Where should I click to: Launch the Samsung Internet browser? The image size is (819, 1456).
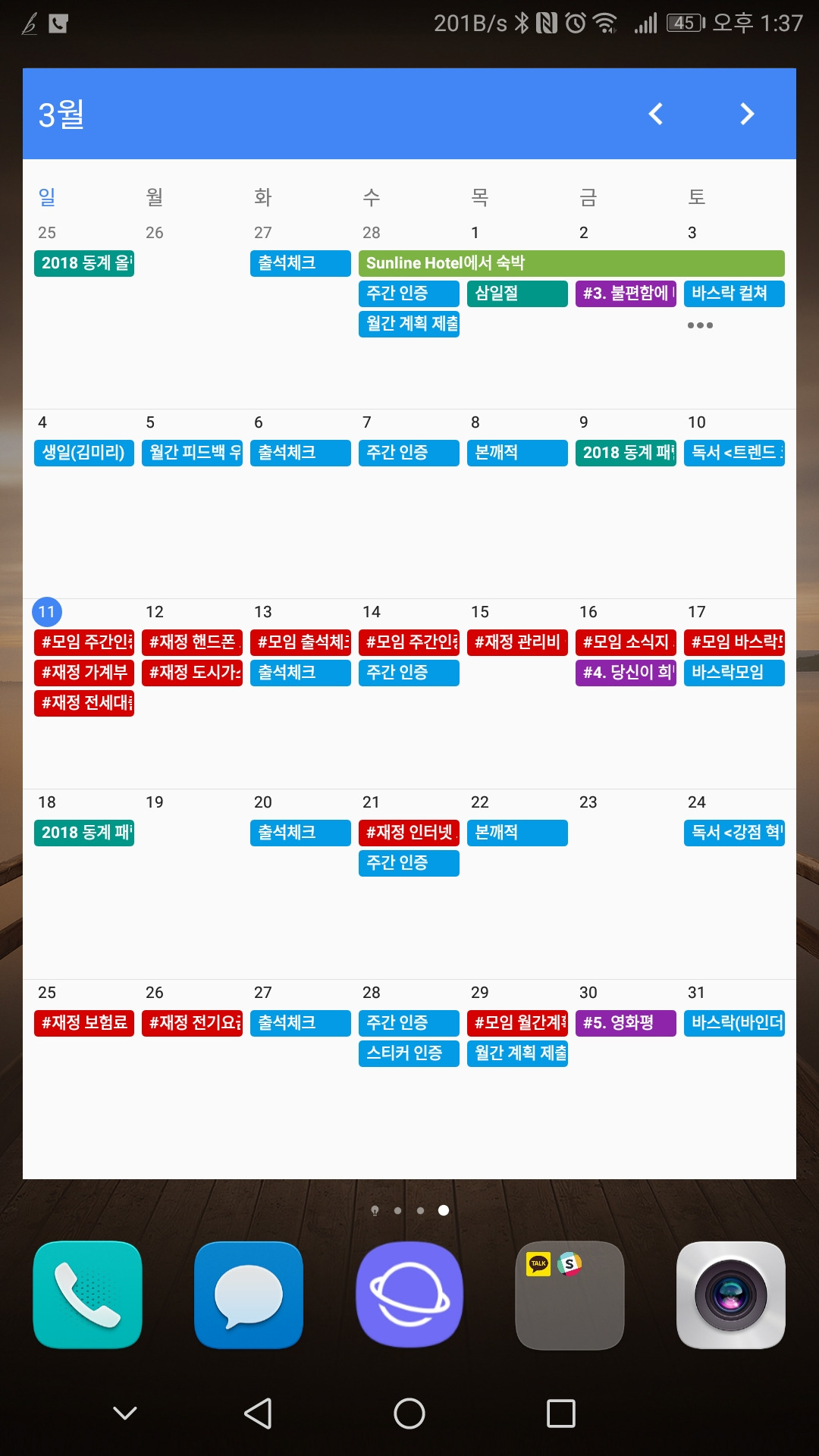pyautogui.click(x=409, y=1294)
